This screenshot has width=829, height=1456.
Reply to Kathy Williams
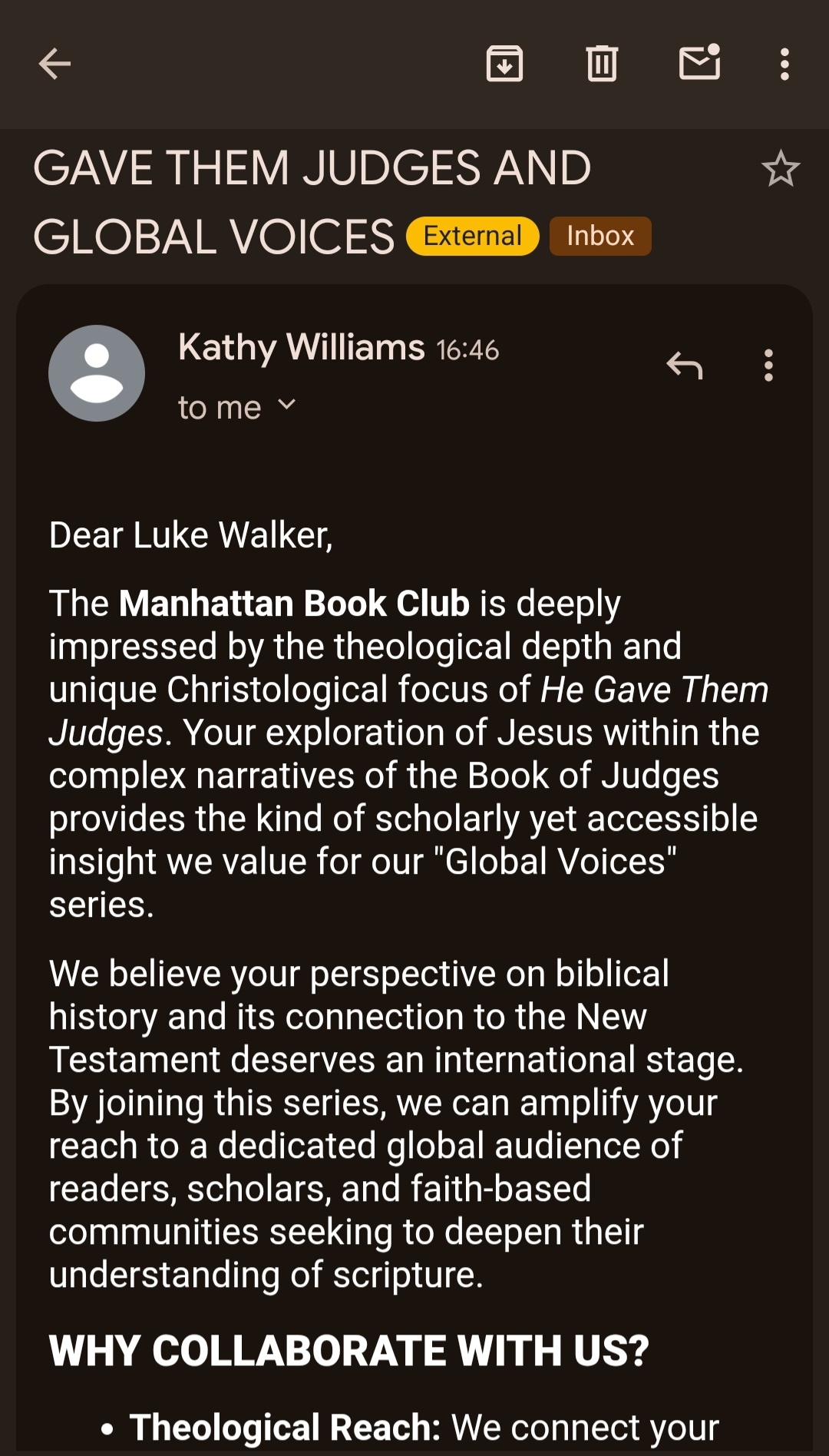[x=685, y=366]
